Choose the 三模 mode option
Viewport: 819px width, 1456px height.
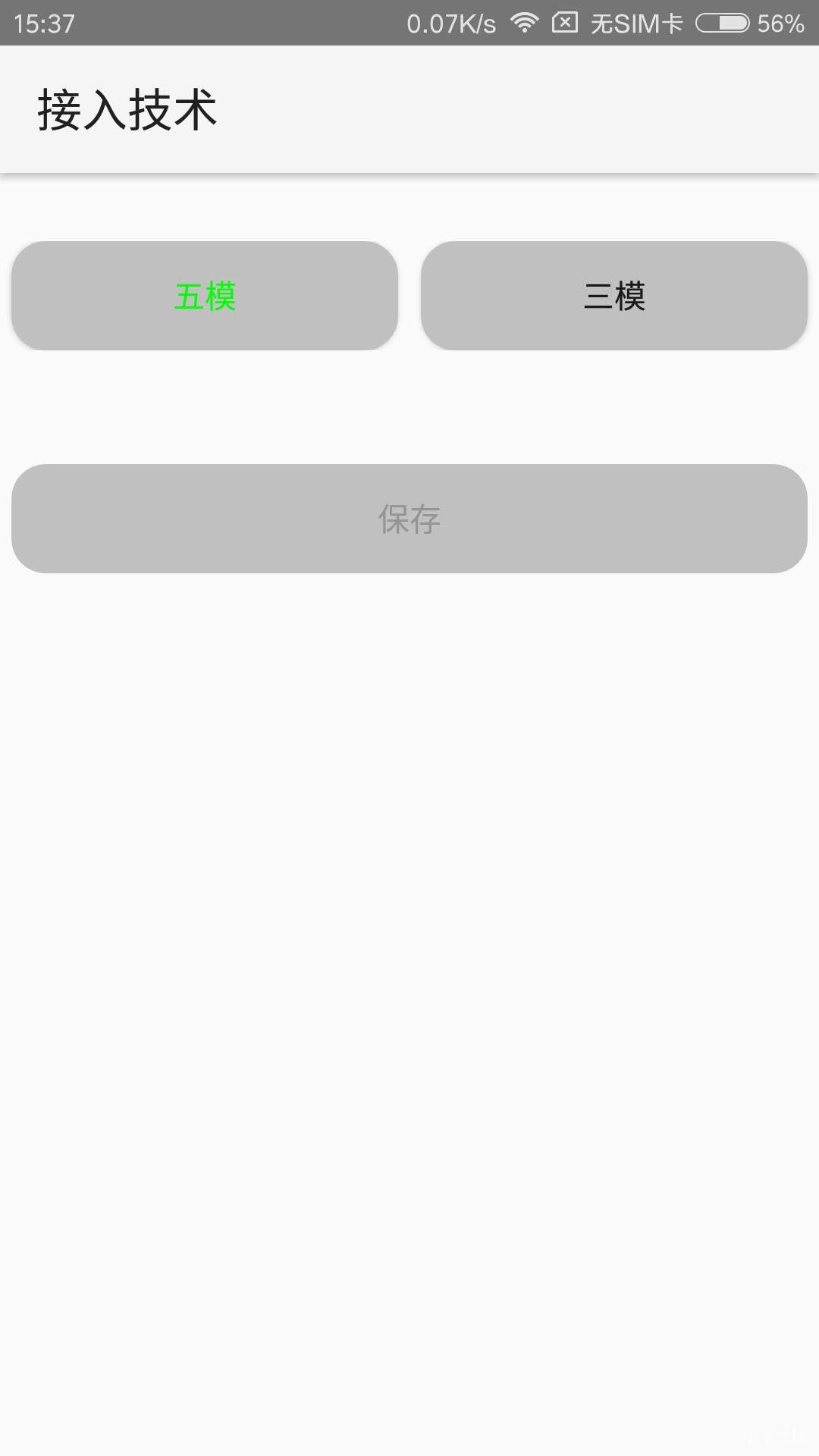[614, 296]
